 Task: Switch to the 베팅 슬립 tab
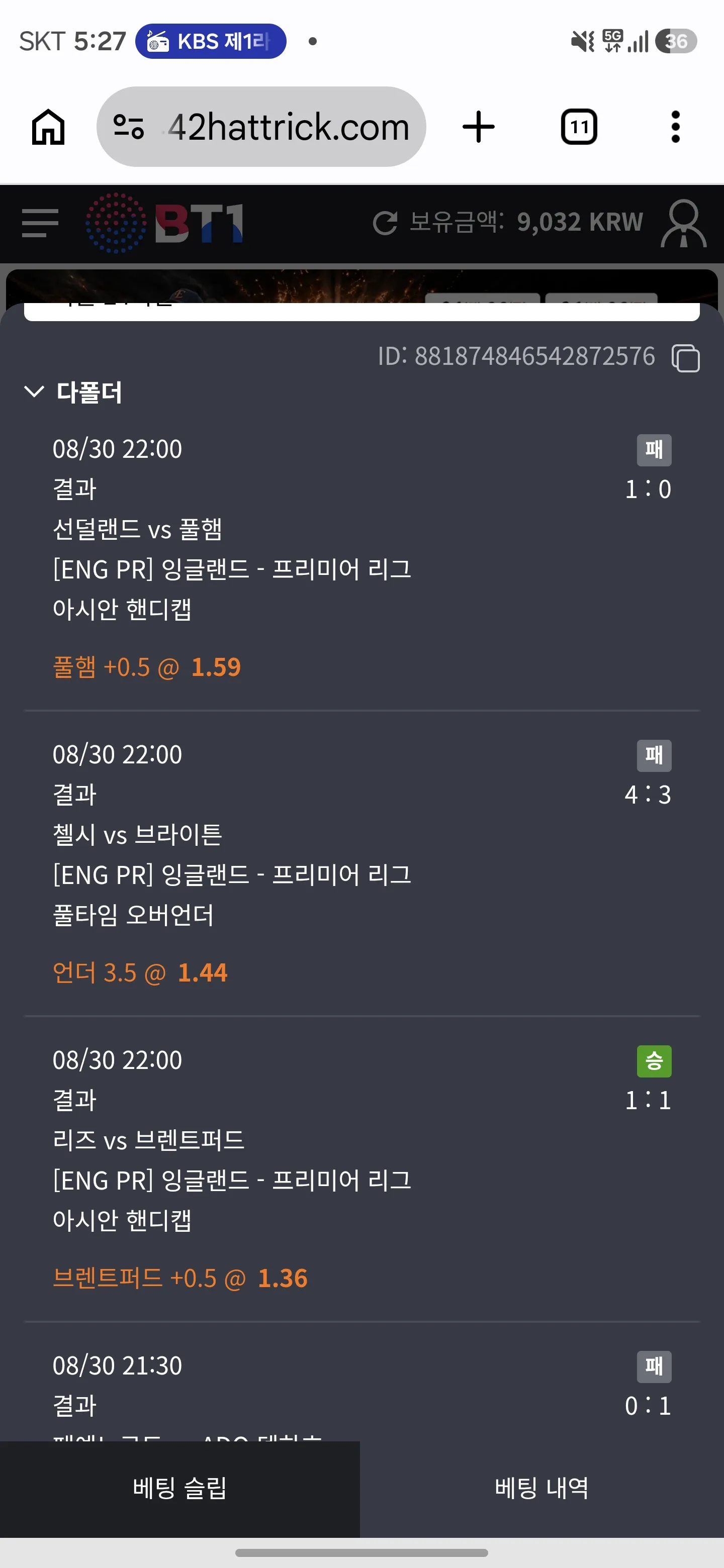click(x=179, y=1488)
